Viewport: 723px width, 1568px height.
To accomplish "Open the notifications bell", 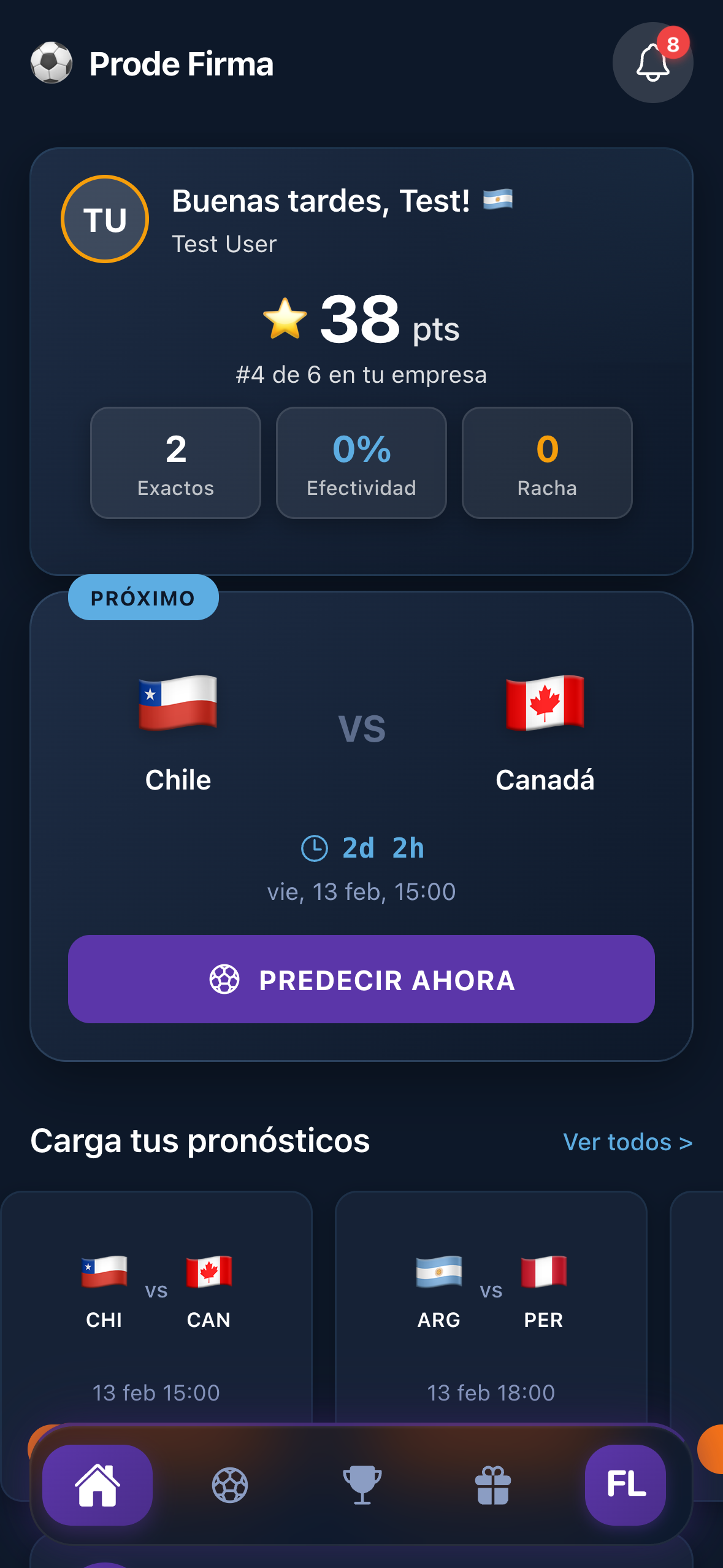I will (652, 63).
